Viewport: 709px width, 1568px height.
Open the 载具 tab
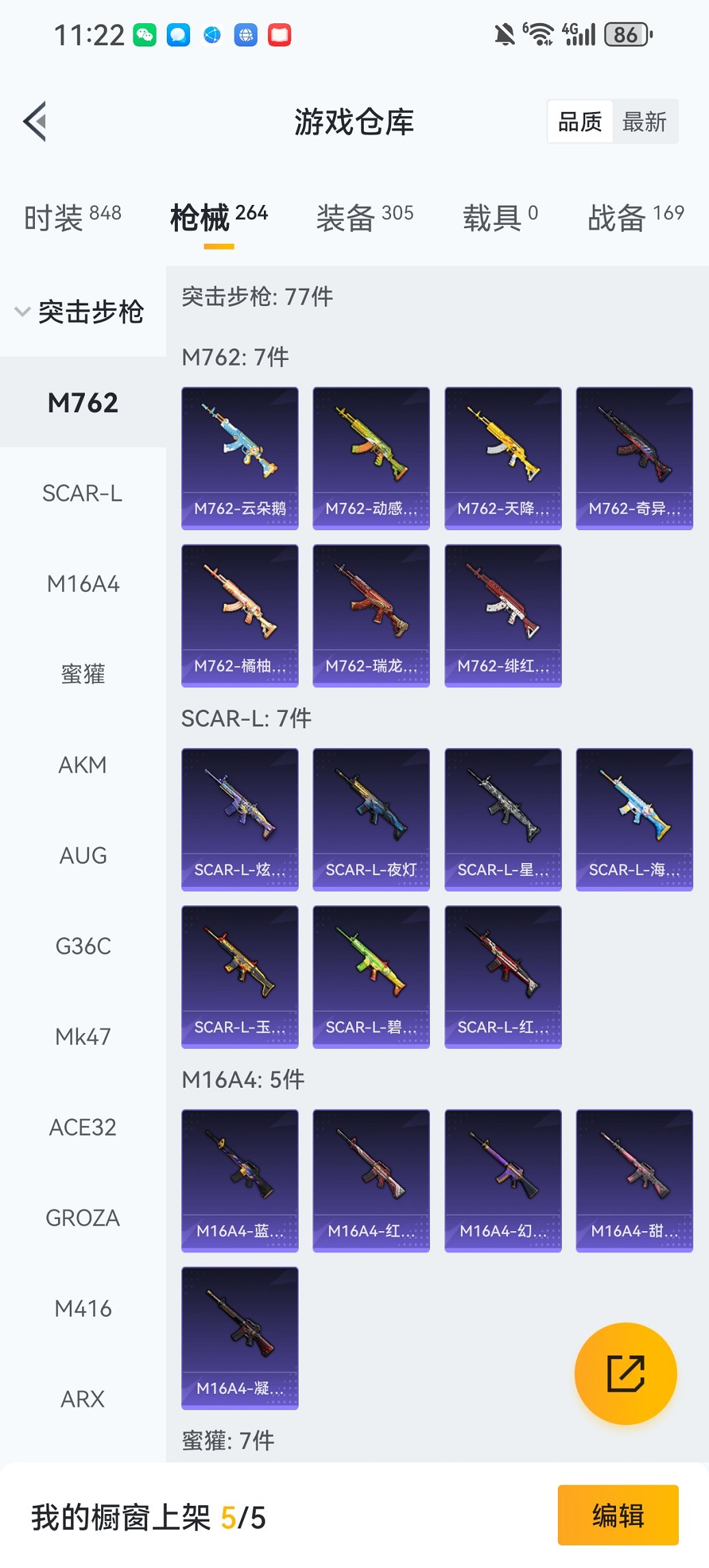pyautogui.click(x=500, y=218)
